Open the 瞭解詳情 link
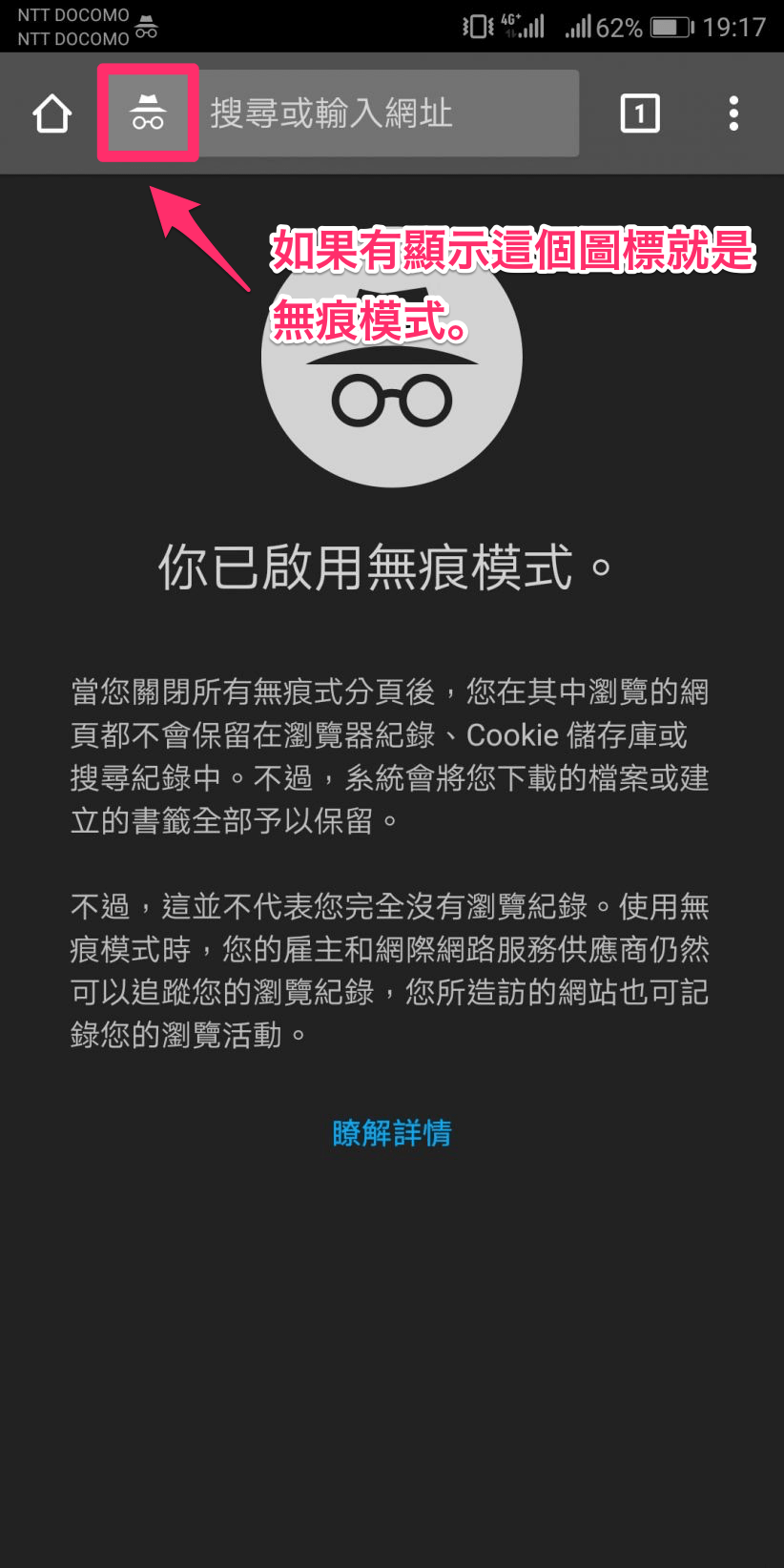Image resolution: width=784 pixels, height=1568 pixels. [392, 1133]
